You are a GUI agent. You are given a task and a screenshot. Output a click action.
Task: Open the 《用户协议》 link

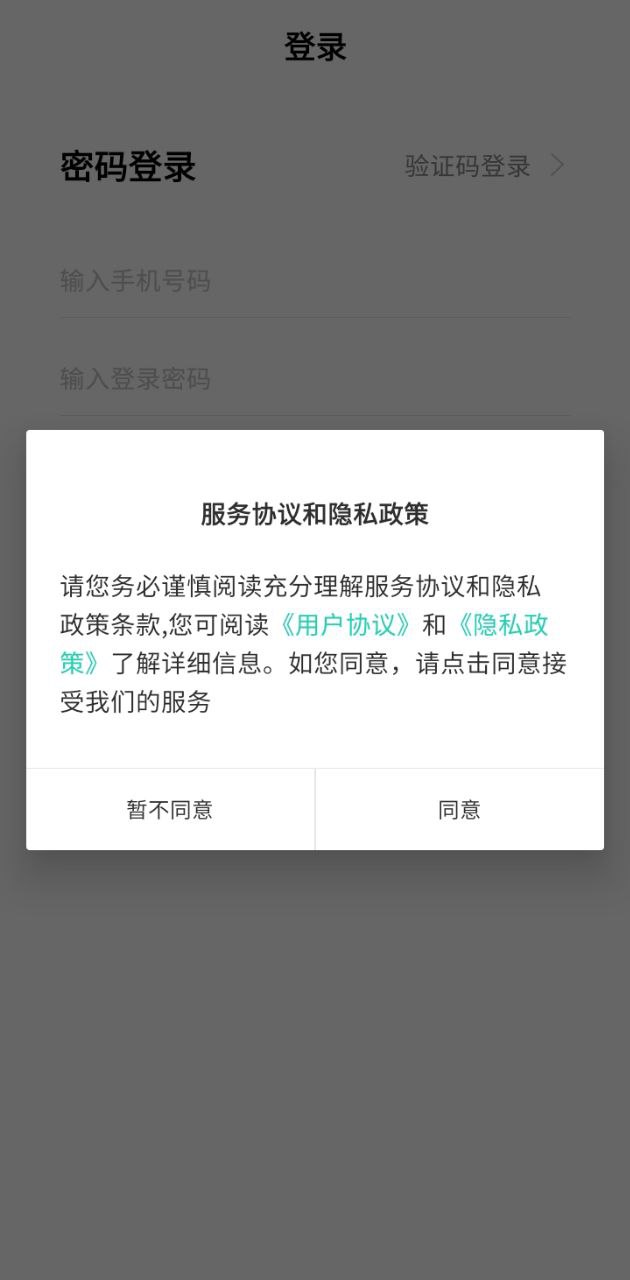click(x=345, y=625)
